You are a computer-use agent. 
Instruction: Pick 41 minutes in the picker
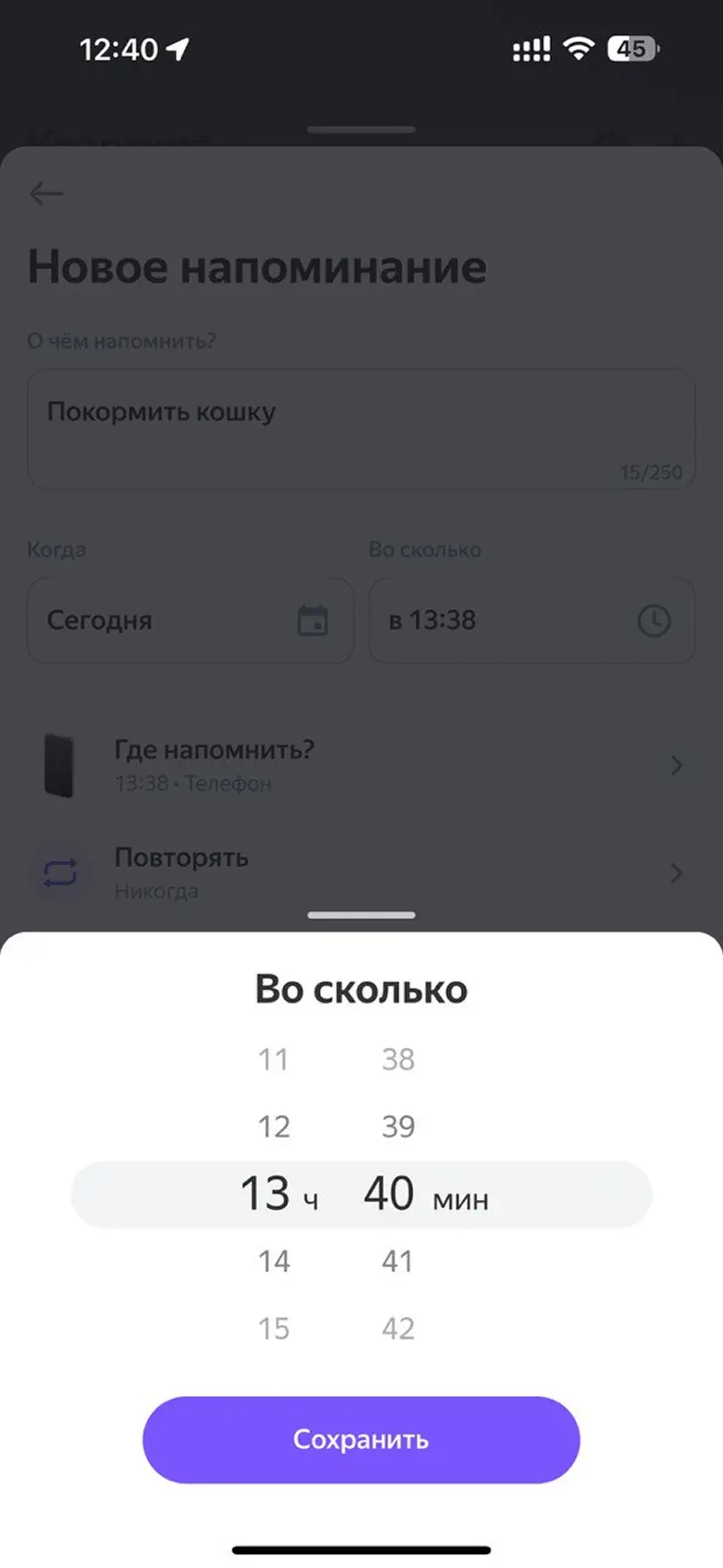pyautogui.click(x=398, y=1261)
